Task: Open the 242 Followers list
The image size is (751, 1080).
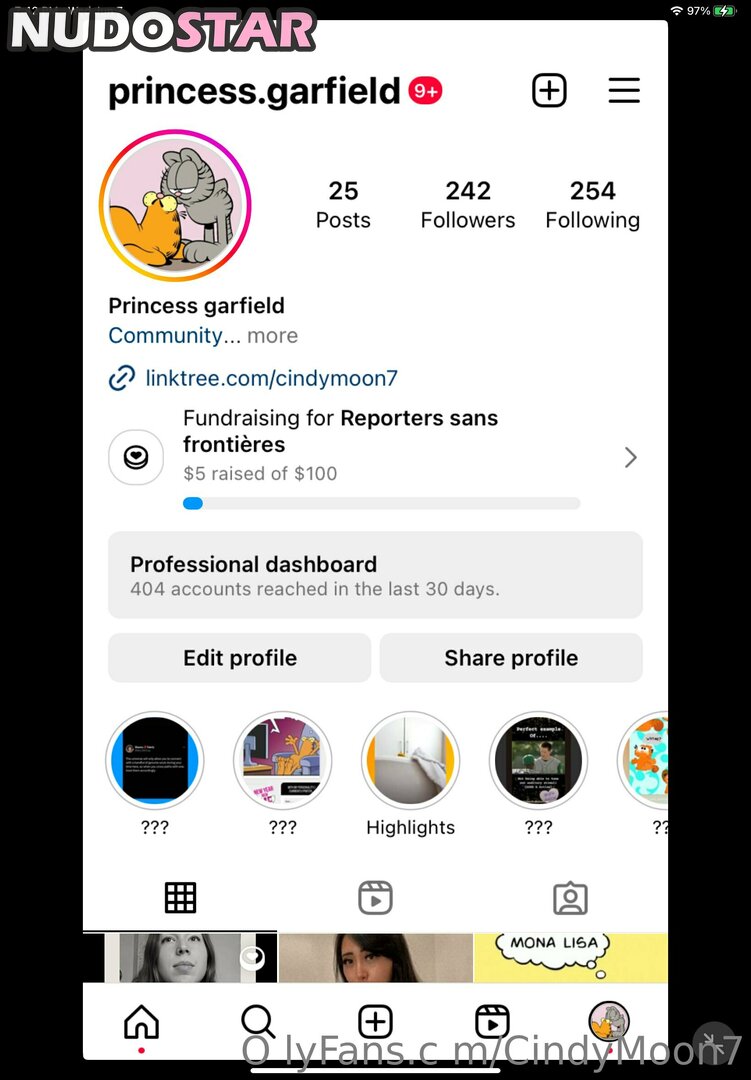Action: point(468,204)
